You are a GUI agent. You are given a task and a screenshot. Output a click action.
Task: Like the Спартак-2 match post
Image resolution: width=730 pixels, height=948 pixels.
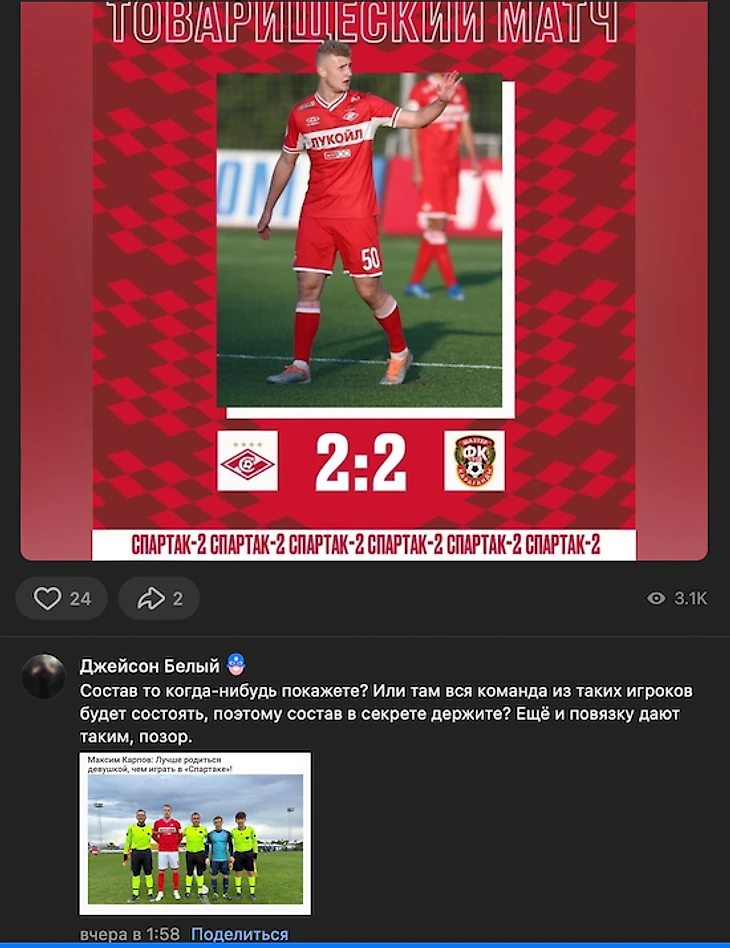coord(62,598)
